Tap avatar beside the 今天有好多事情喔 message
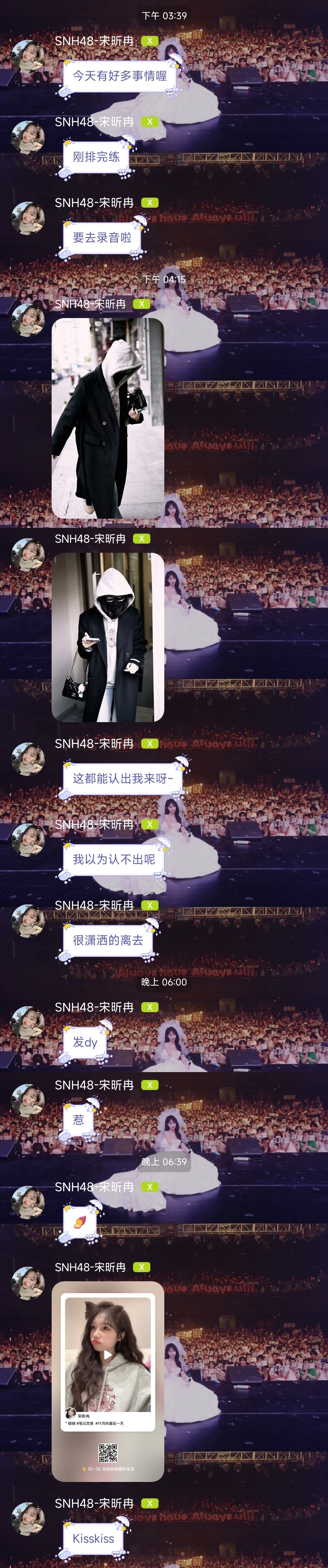 click(28, 57)
